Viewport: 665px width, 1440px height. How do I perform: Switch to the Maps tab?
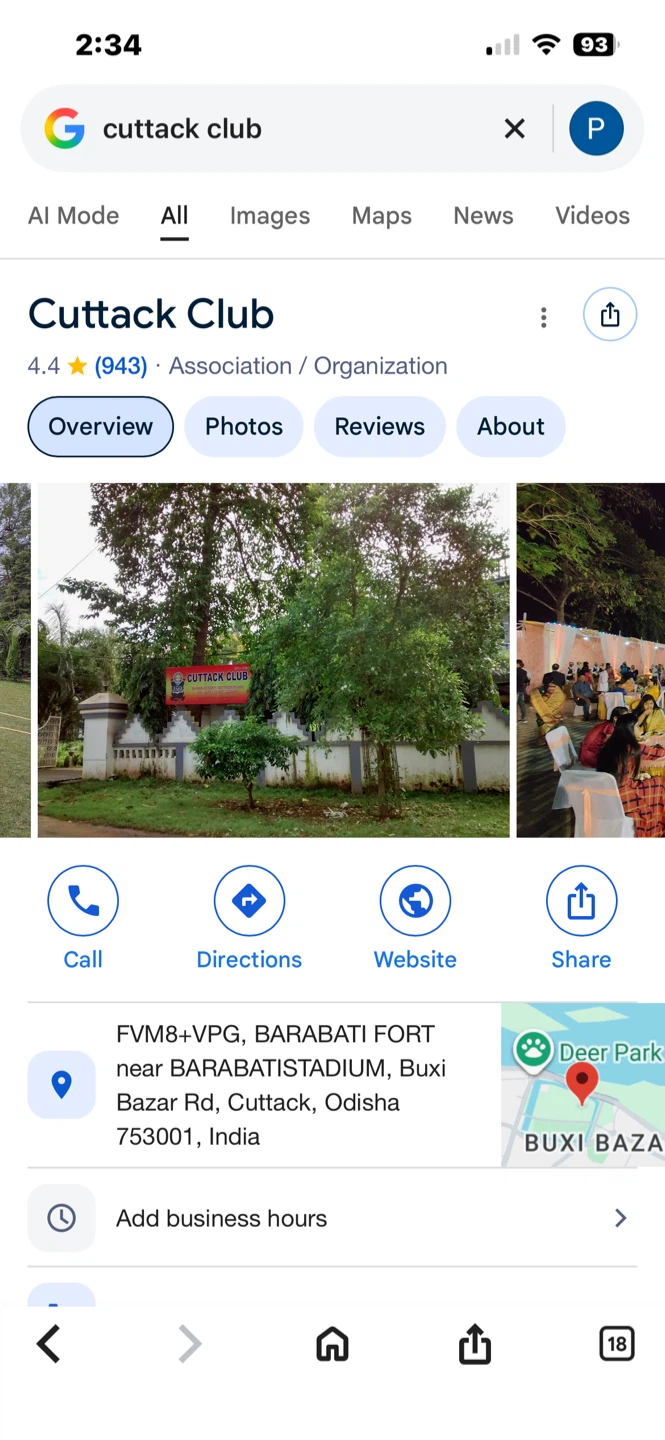point(381,216)
